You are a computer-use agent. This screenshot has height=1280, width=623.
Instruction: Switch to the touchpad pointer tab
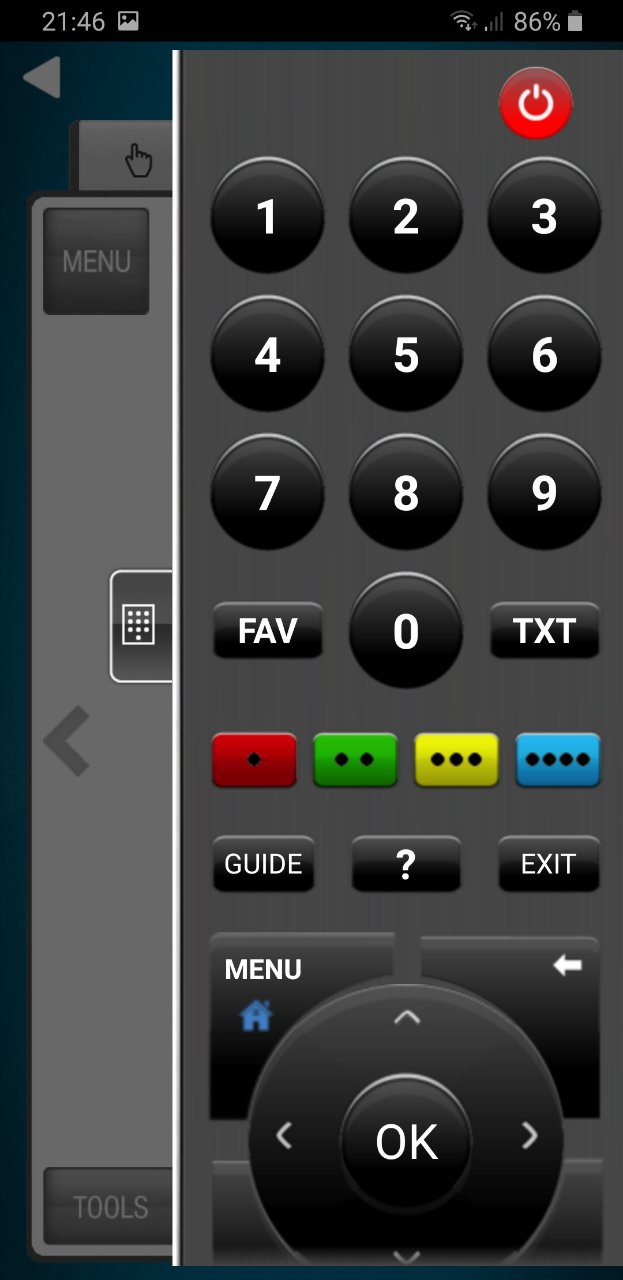coord(138,160)
